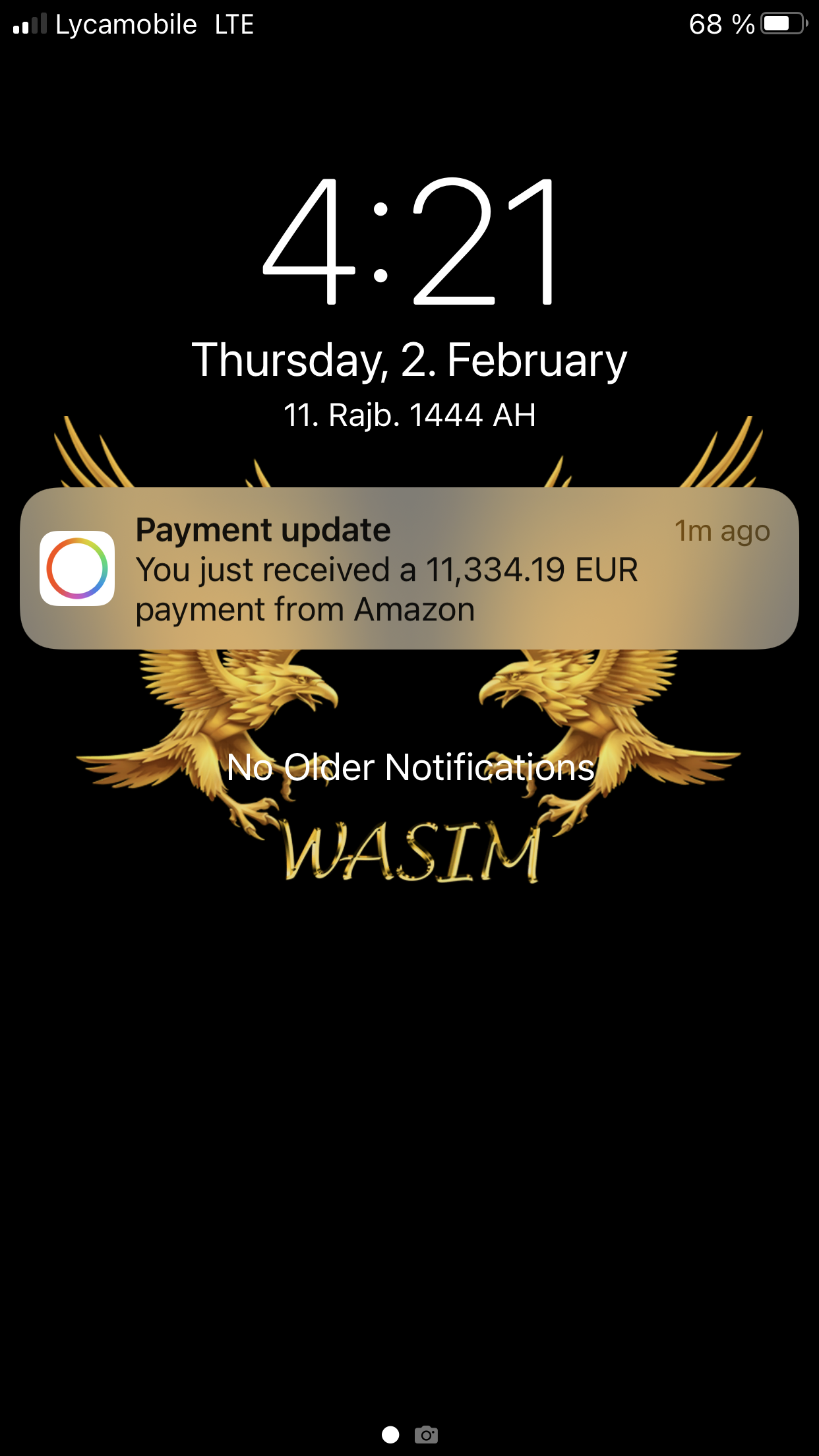
Task: Tap the camera icon at the bottom
Action: [426, 1434]
